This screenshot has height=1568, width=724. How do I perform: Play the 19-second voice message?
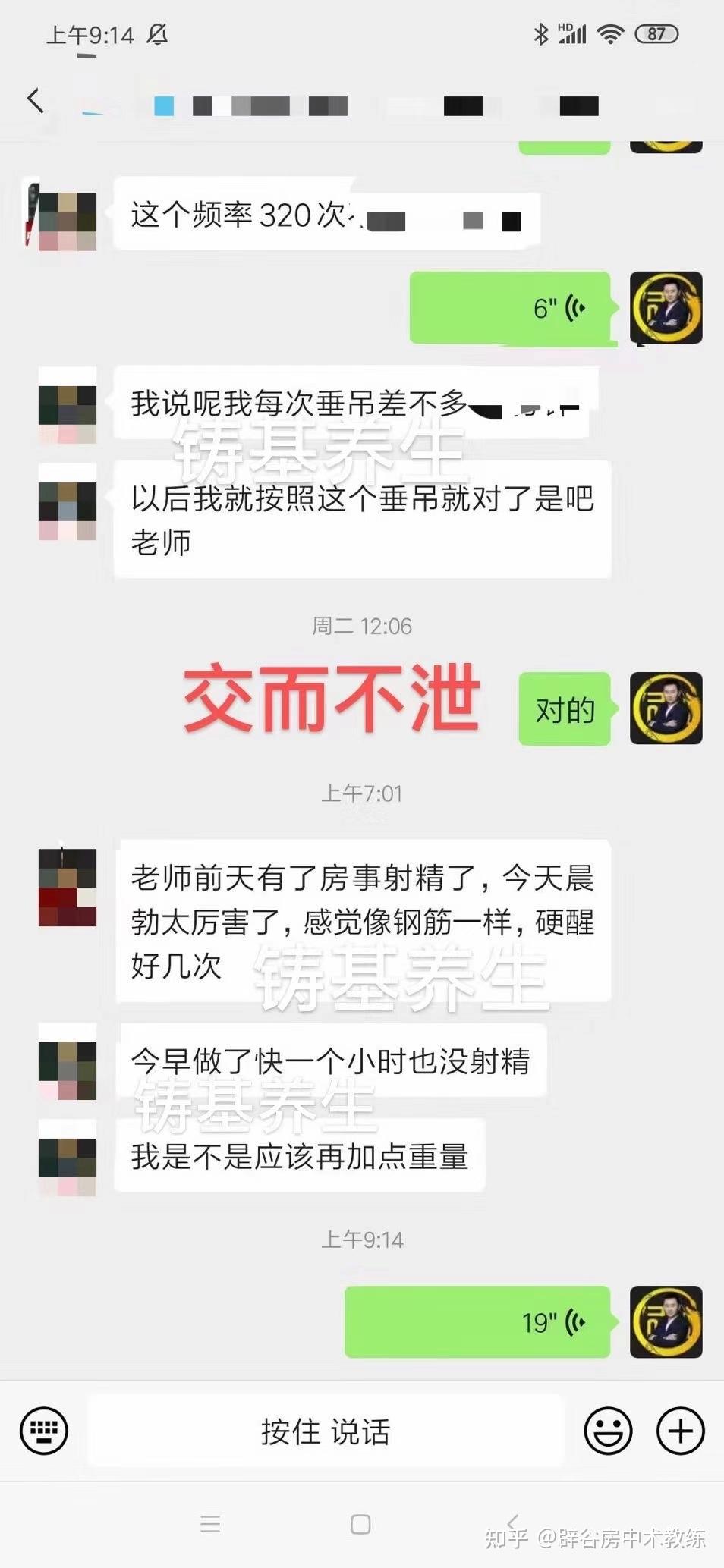(x=477, y=1322)
